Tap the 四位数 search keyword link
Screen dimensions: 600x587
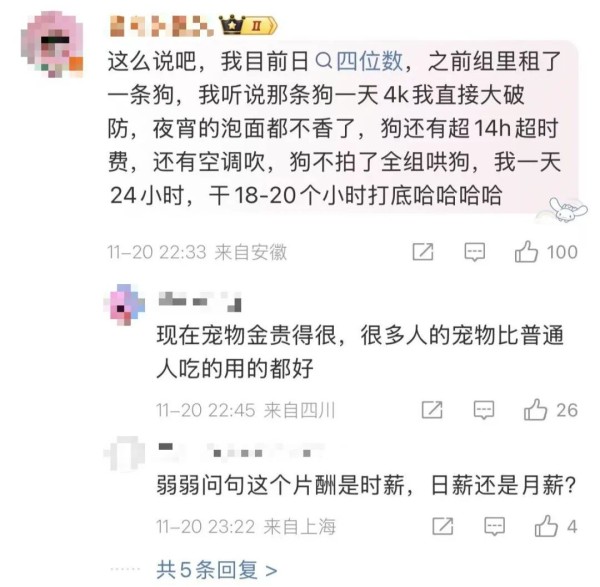361,62
